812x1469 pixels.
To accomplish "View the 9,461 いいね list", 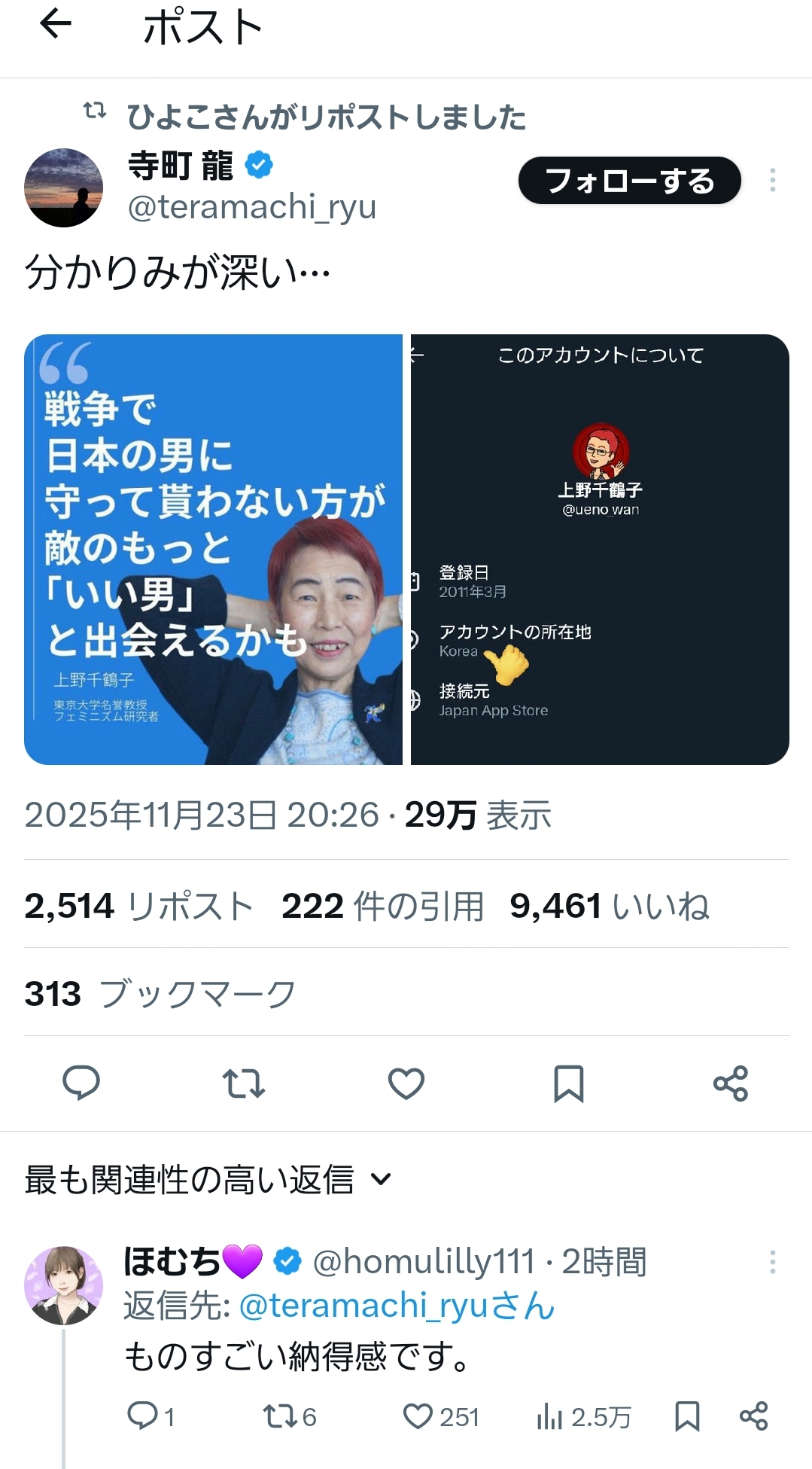I will click(609, 906).
